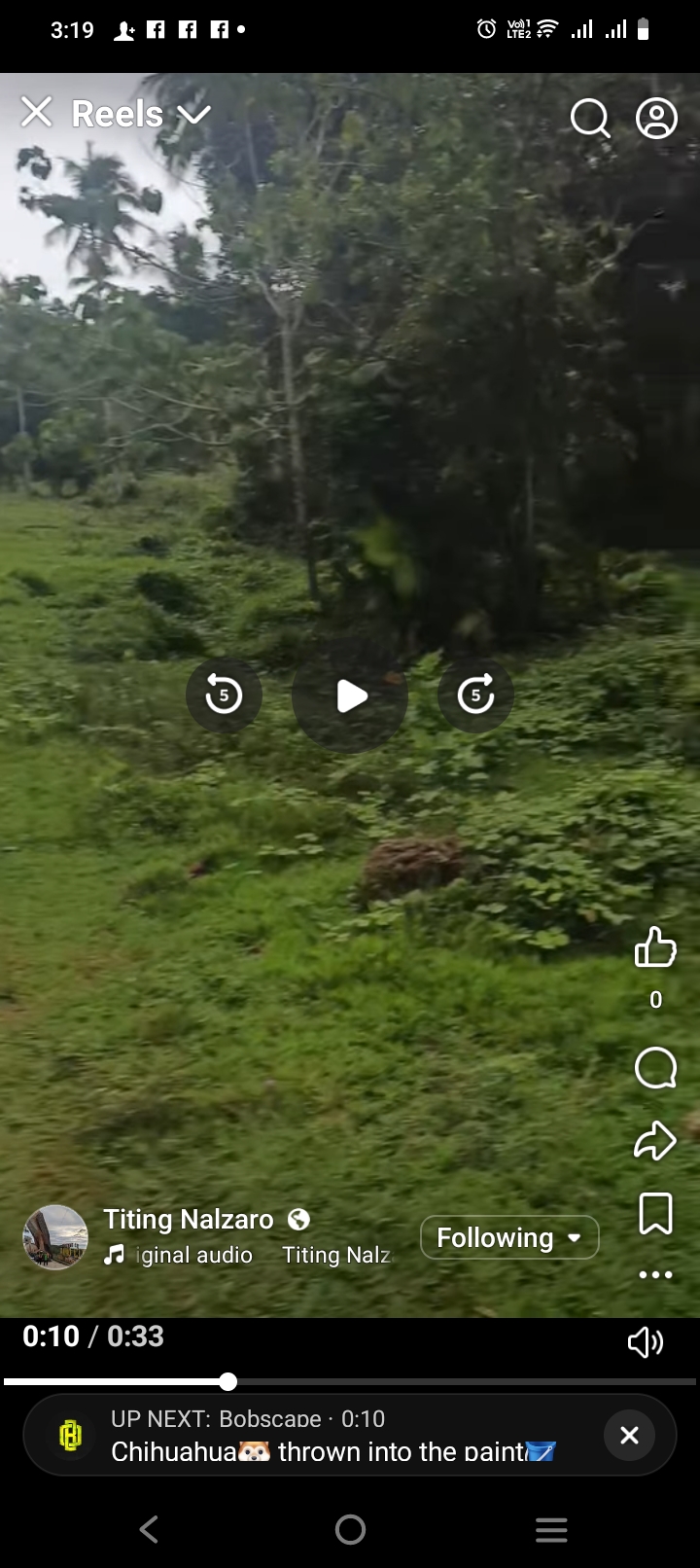Viewport: 700px width, 1568px height.
Task: Open the Following dropdown button
Action: 509,1237
